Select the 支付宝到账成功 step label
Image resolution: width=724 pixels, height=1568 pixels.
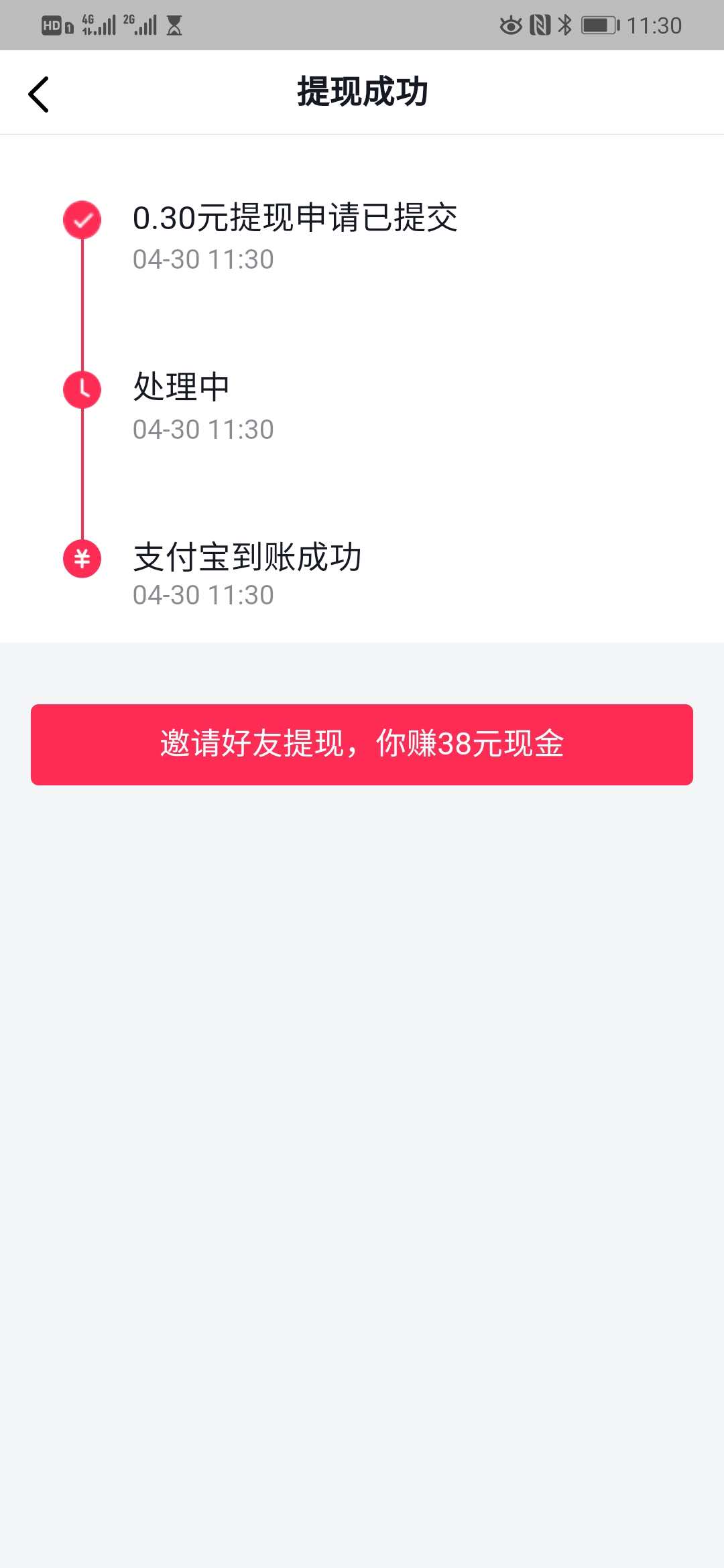[246, 556]
